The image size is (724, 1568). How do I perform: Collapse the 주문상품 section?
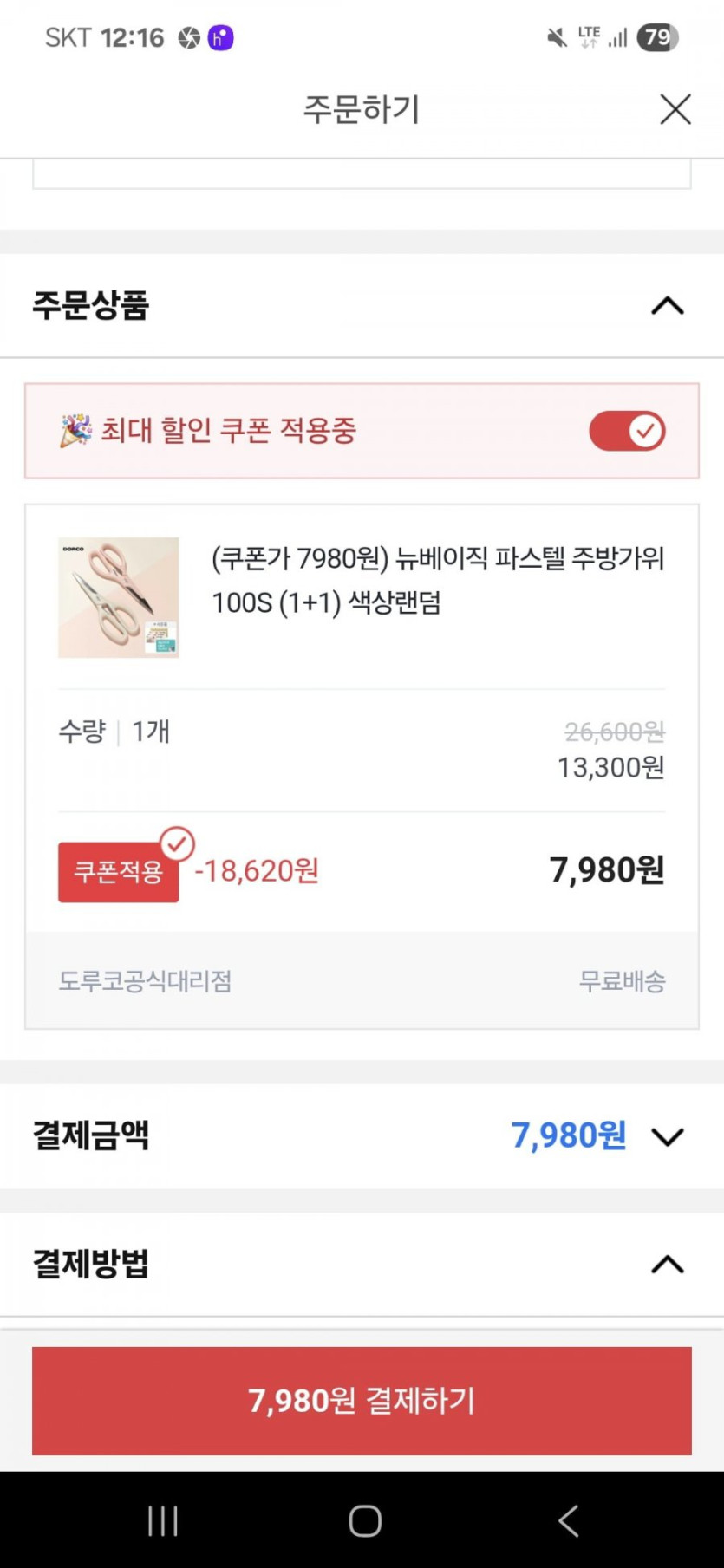[667, 306]
